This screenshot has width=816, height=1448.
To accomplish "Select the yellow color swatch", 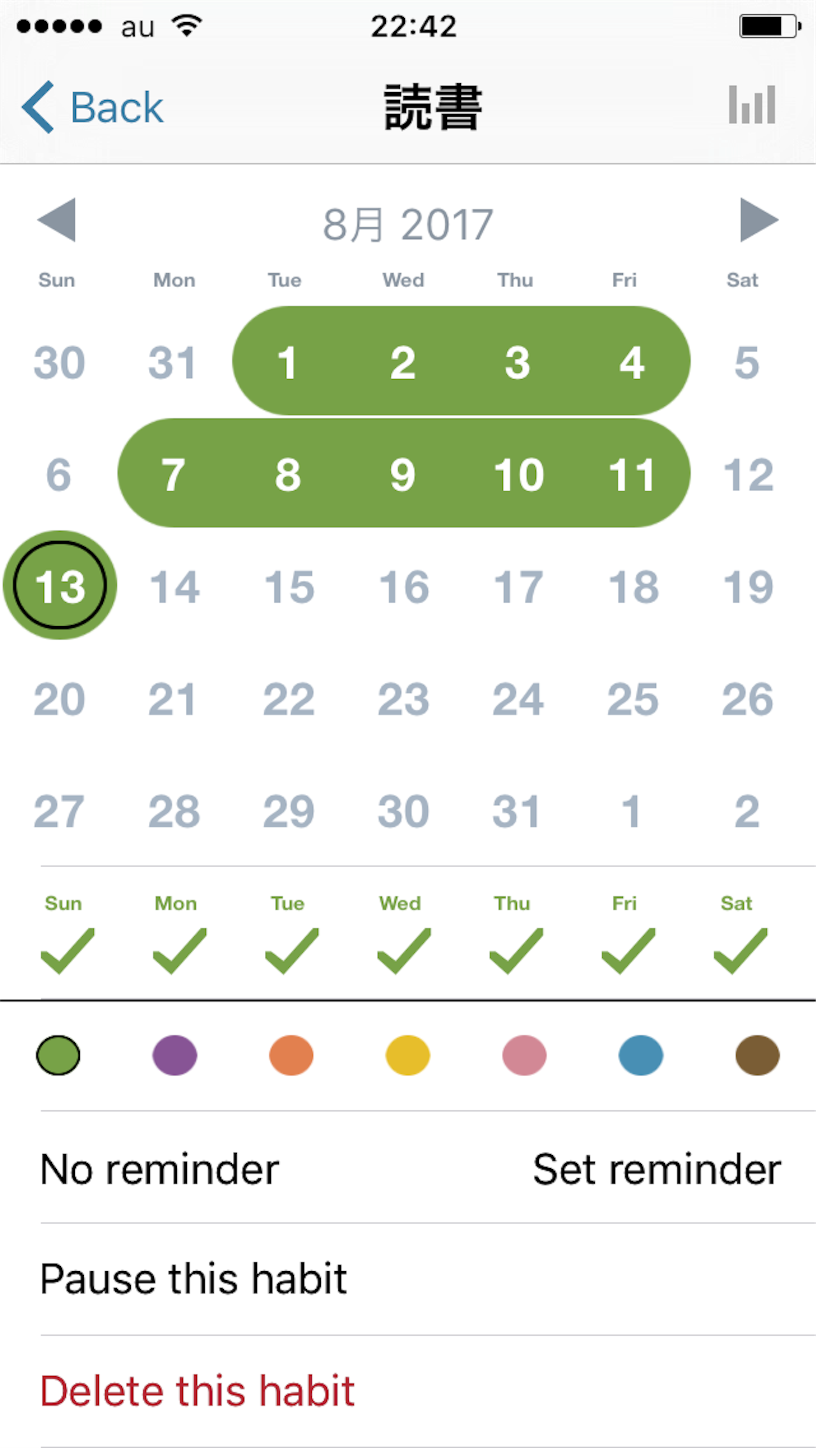I will [x=408, y=1055].
